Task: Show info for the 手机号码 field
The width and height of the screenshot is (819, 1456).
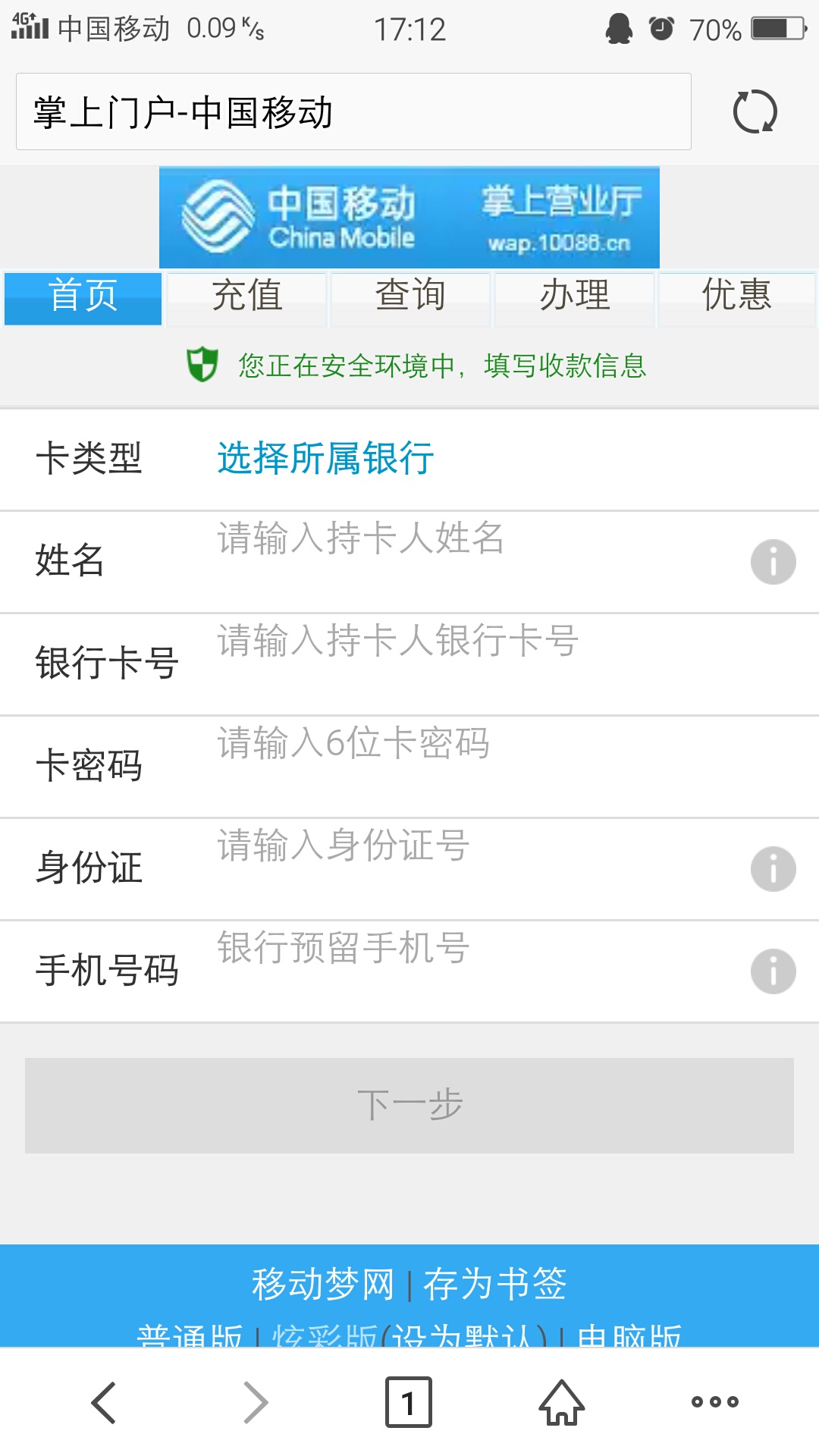Action: 773,971
